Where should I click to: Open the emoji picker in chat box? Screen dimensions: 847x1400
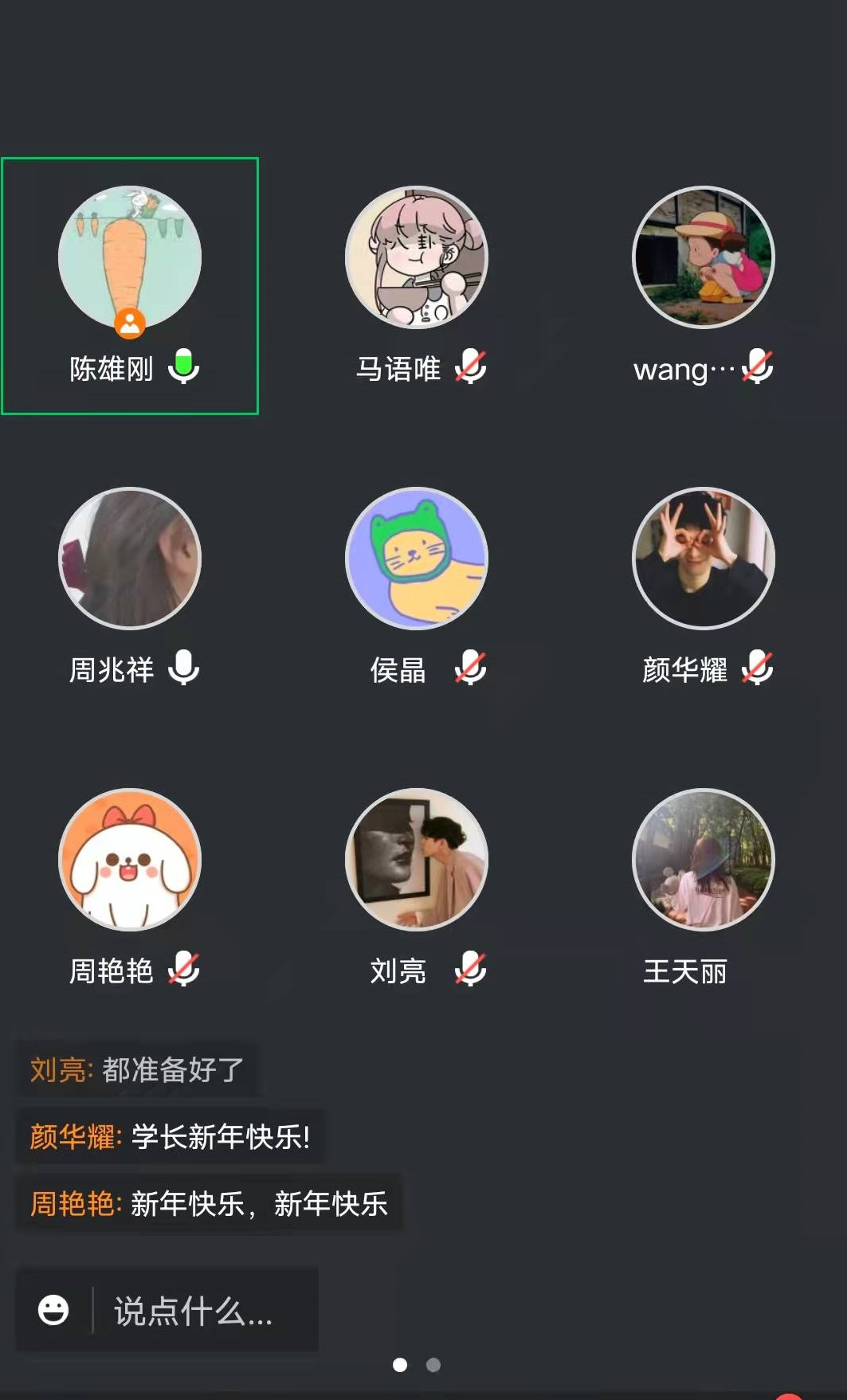[x=53, y=1310]
